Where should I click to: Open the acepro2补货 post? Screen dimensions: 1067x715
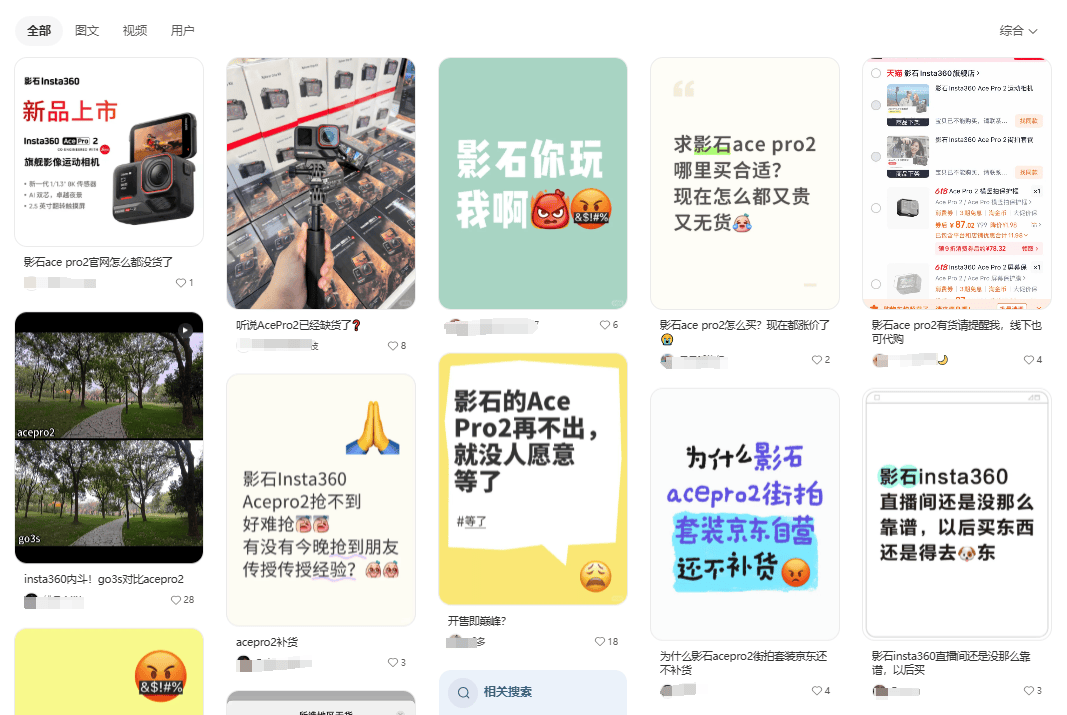click(321, 500)
